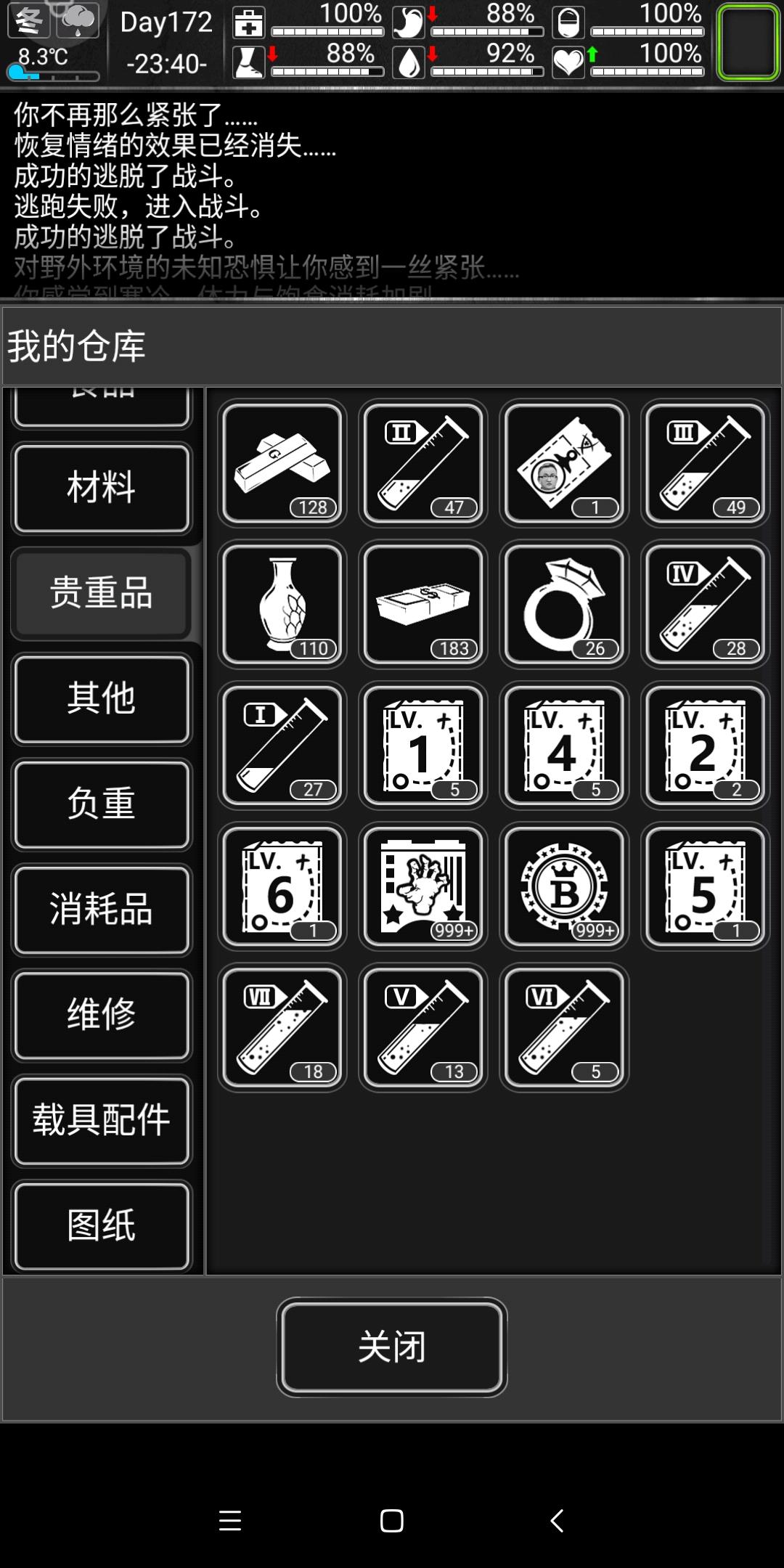Screen dimensions: 784x1568
Task: Tap the 关闭 button
Action: (392, 1347)
